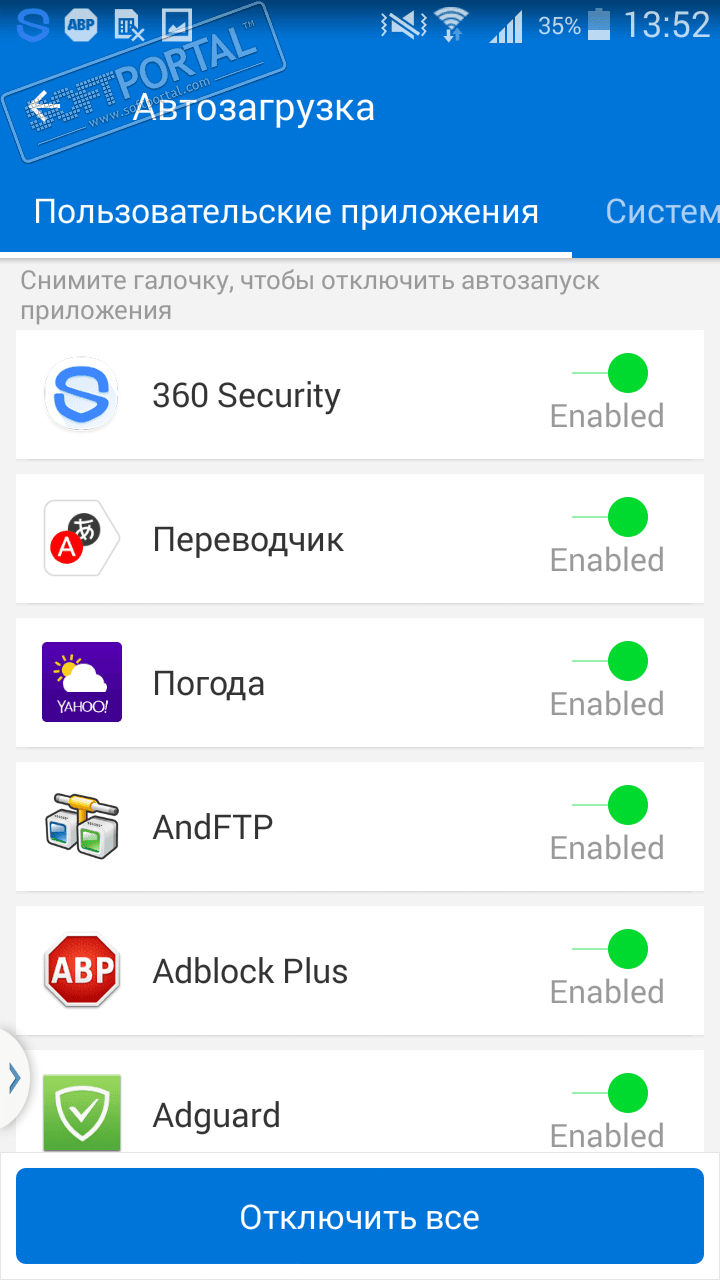Turn off autostart for Погода

610,662
